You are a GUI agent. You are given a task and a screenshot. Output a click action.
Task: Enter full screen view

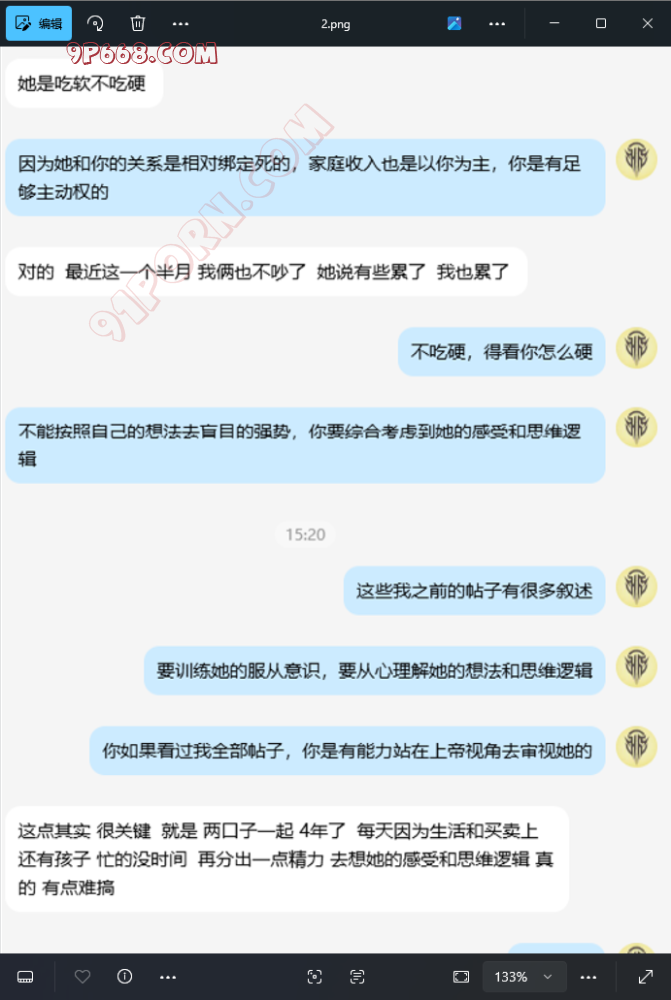click(x=645, y=976)
